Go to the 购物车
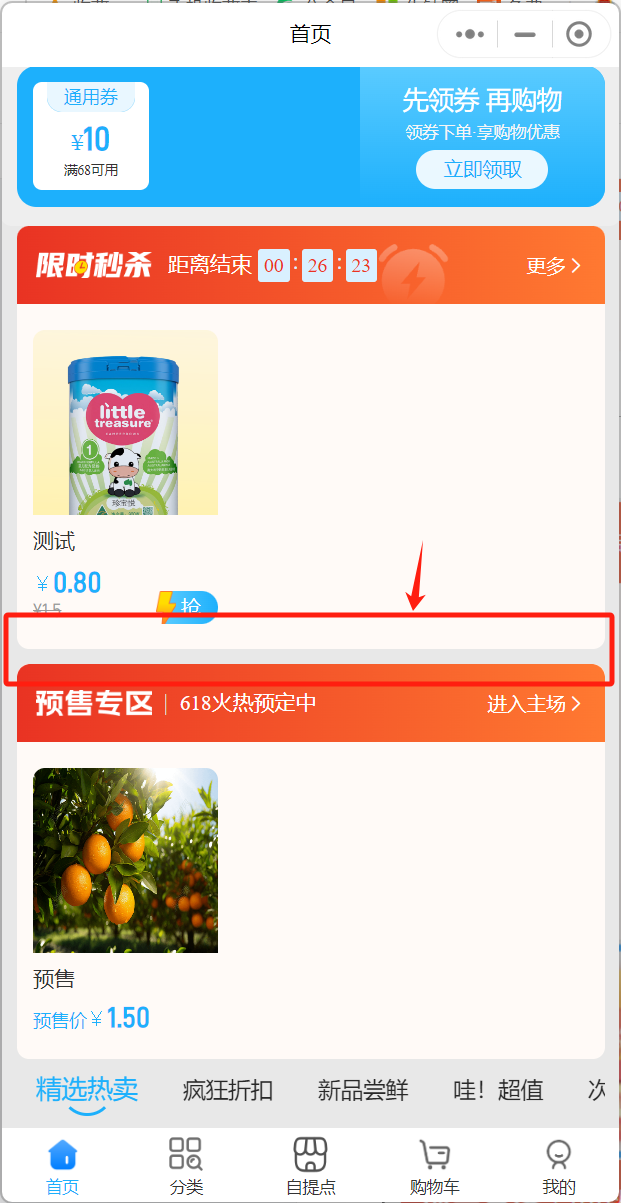Screen dimensions: 621x1203 click(x=434, y=1166)
